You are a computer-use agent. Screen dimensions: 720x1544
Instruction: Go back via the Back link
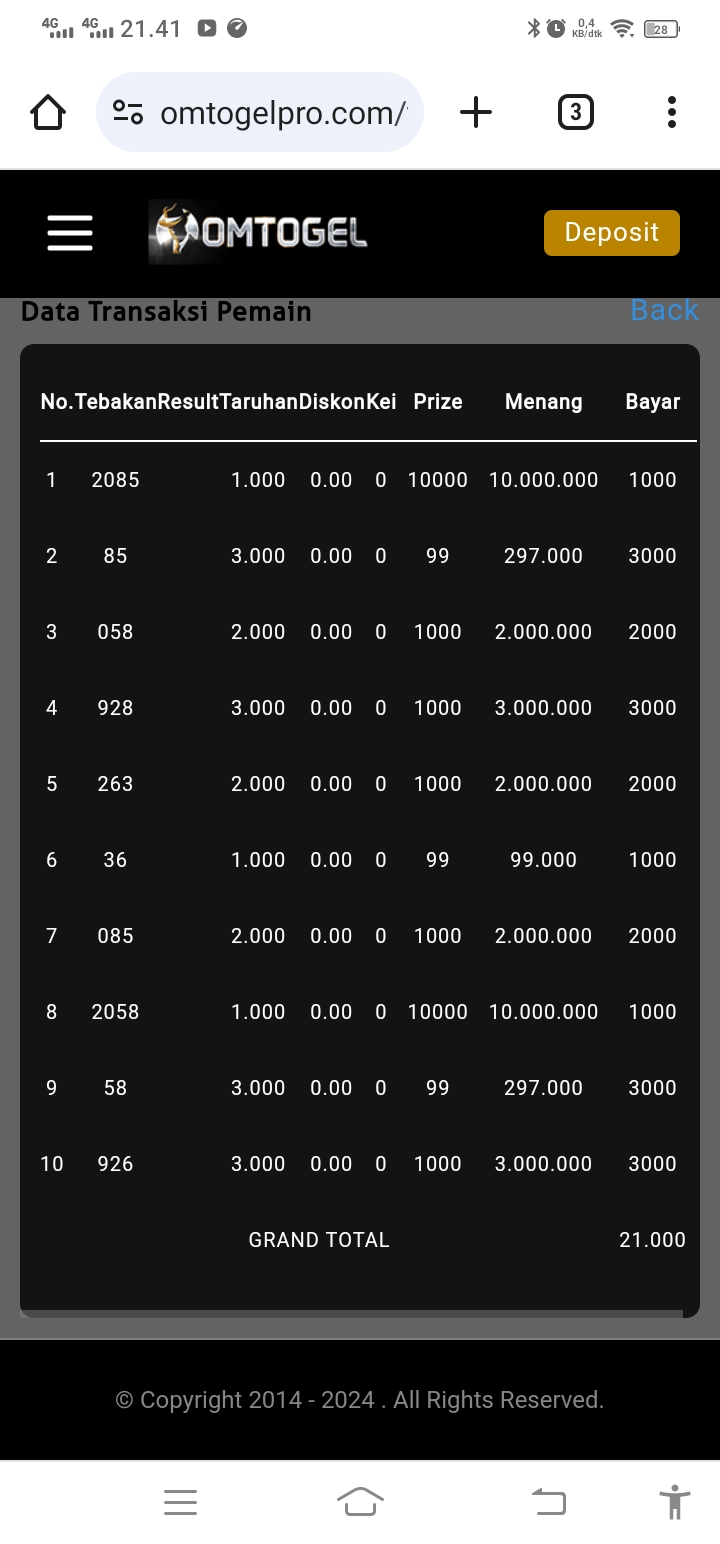pyautogui.click(x=664, y=310)
